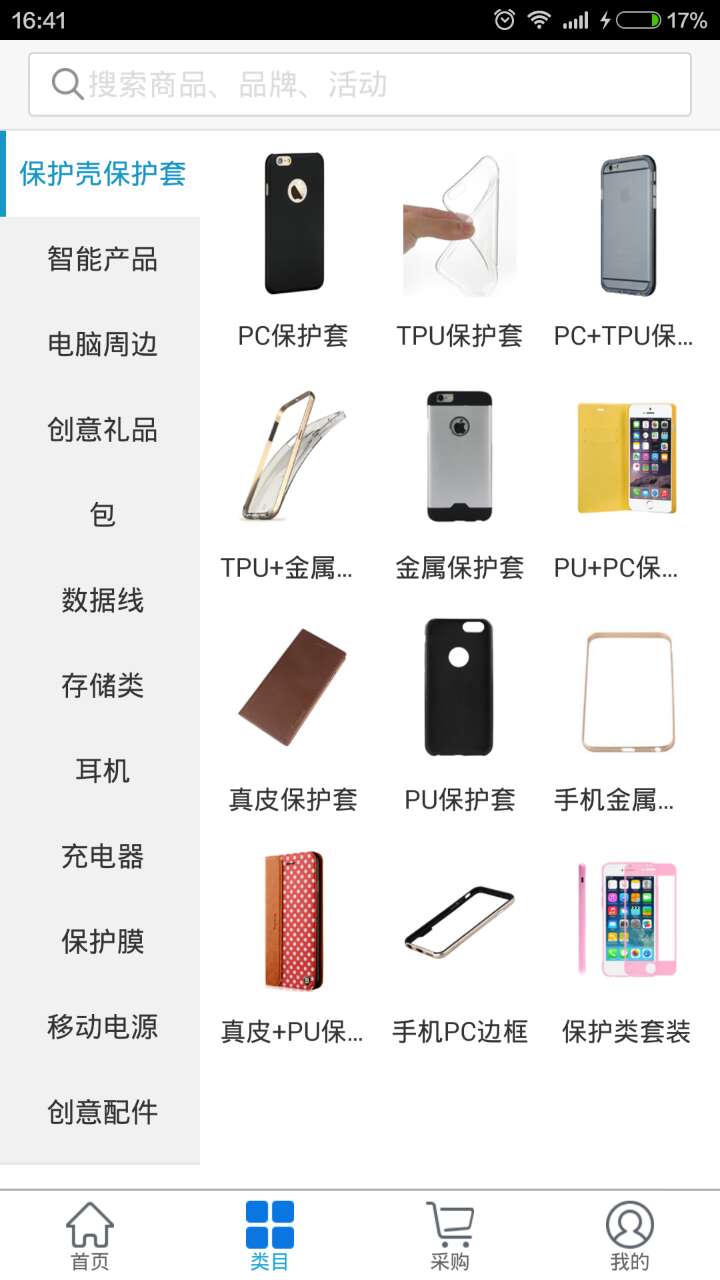
Task: Switch to the 采购 cart tab
Action: point(450,1236)
